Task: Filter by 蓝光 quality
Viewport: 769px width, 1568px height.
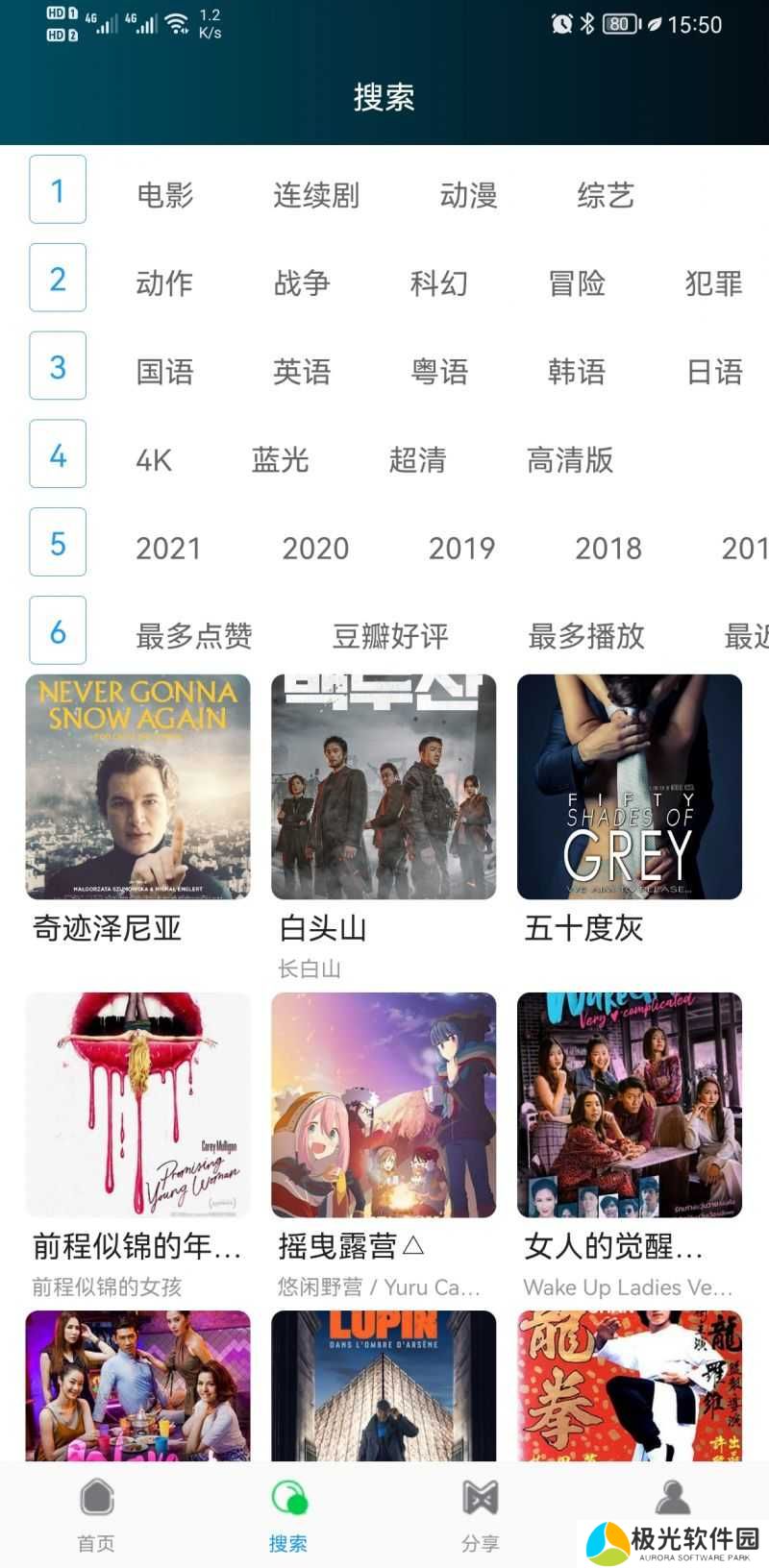Action: pos(280,460)
